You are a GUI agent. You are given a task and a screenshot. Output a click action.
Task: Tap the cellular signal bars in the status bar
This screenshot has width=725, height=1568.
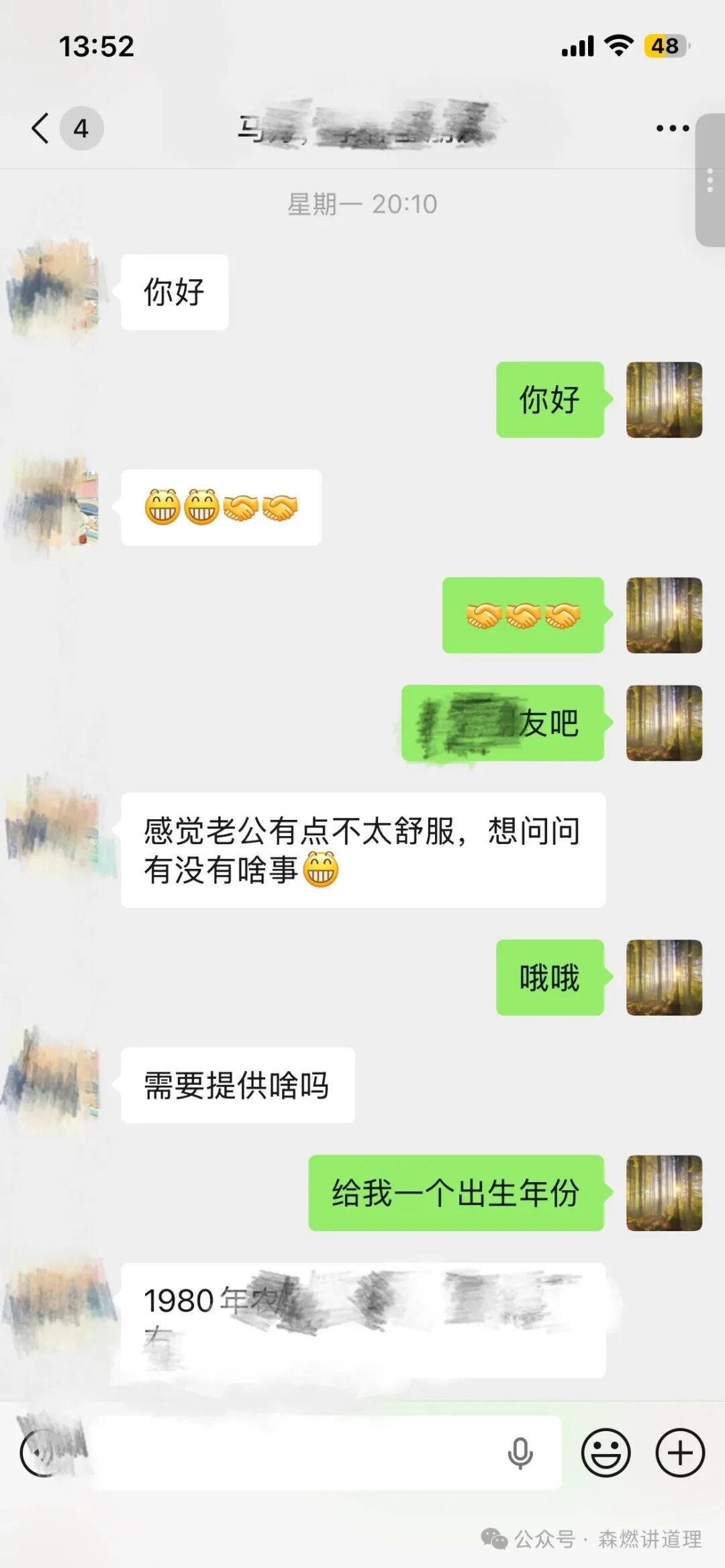tap(579, 44)
